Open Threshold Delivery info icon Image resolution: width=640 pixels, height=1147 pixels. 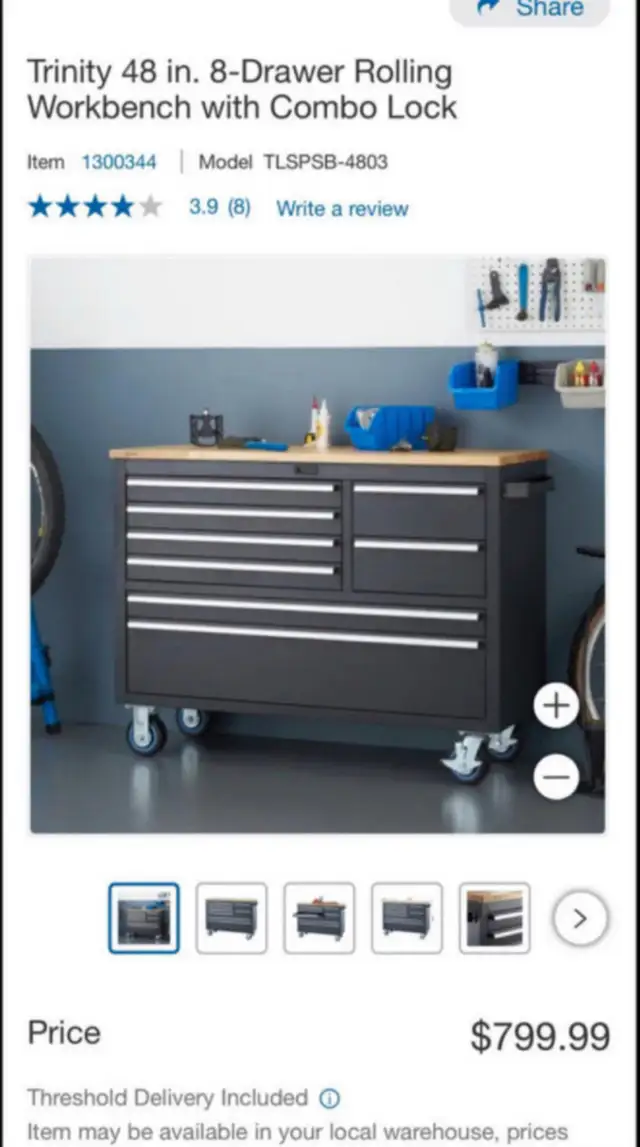point(330,1098)
